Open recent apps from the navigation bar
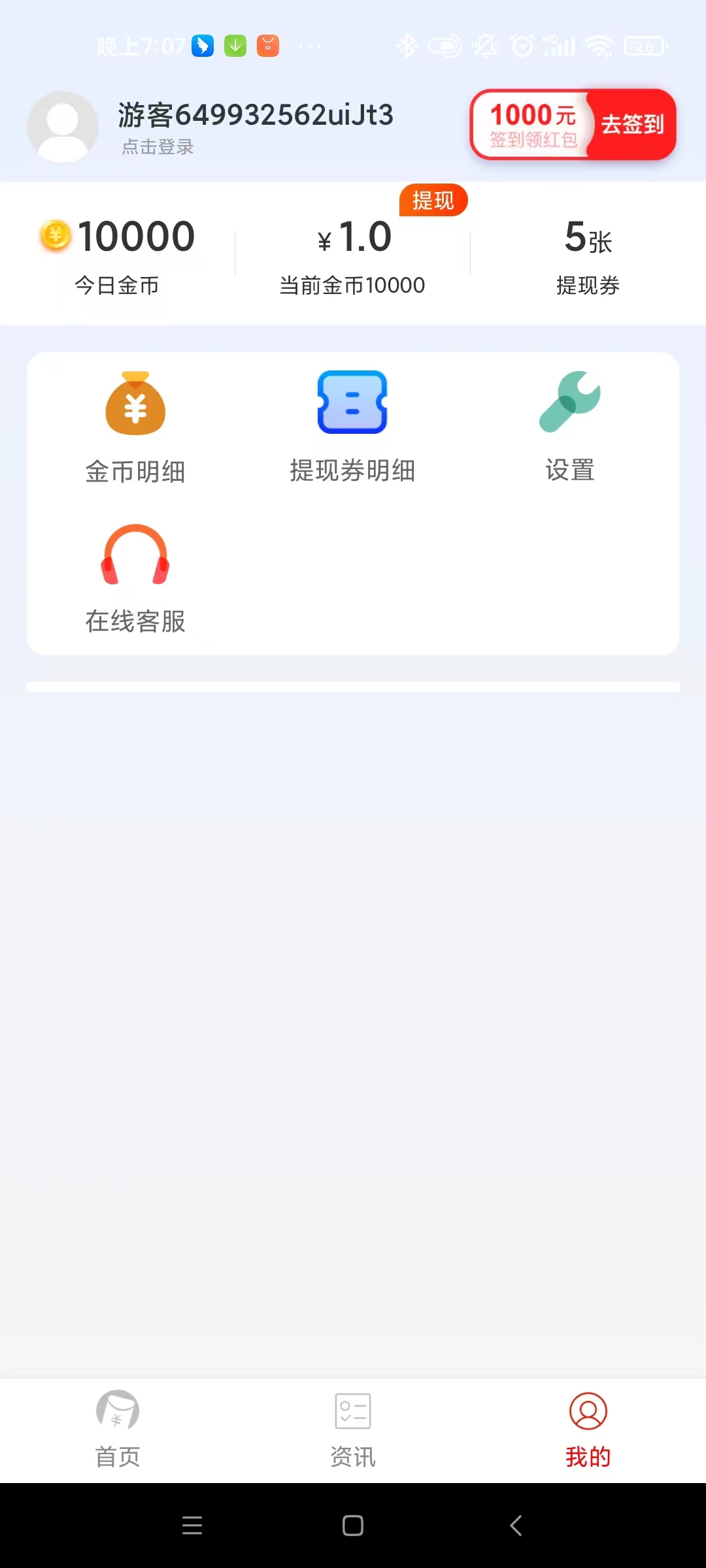 pos(192,1526)
